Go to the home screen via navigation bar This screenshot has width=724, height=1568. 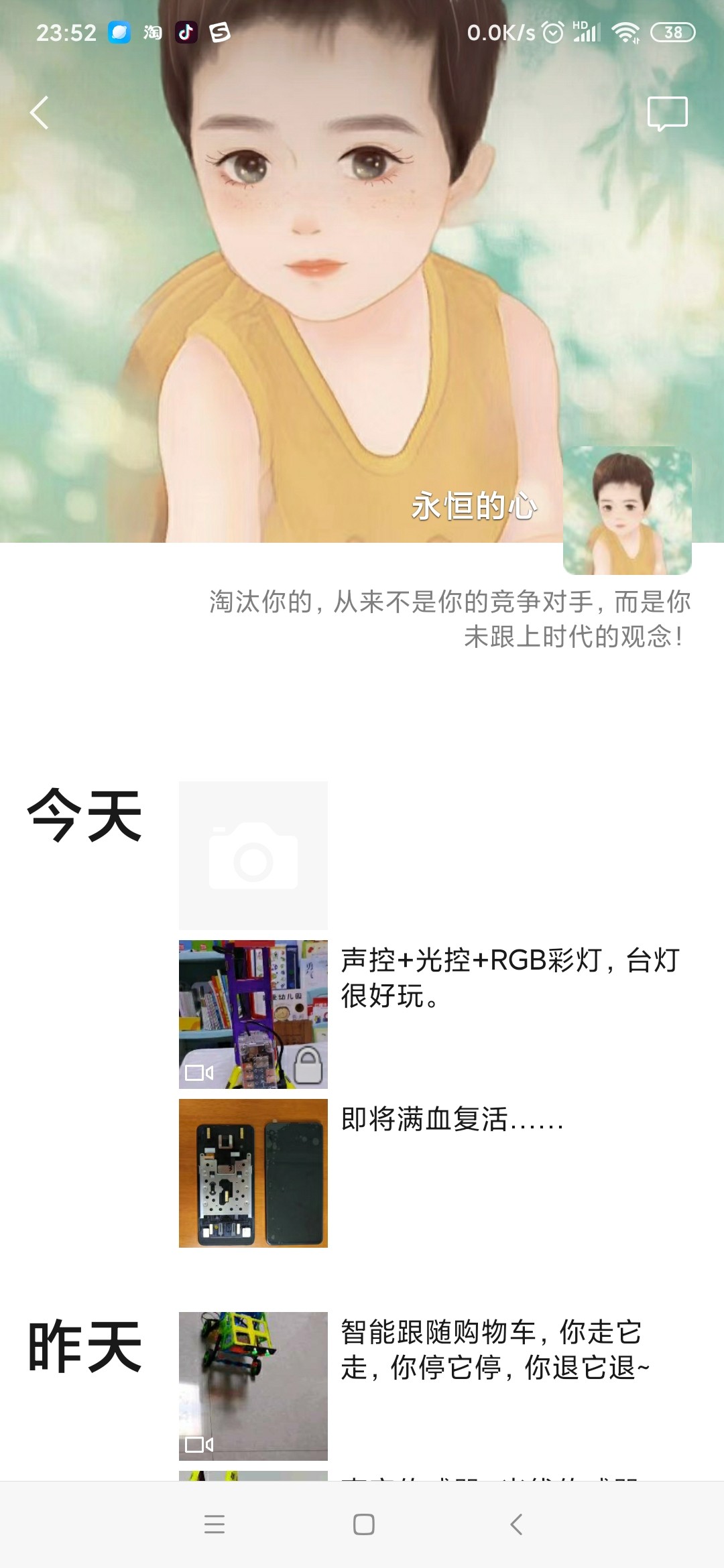363,1524
